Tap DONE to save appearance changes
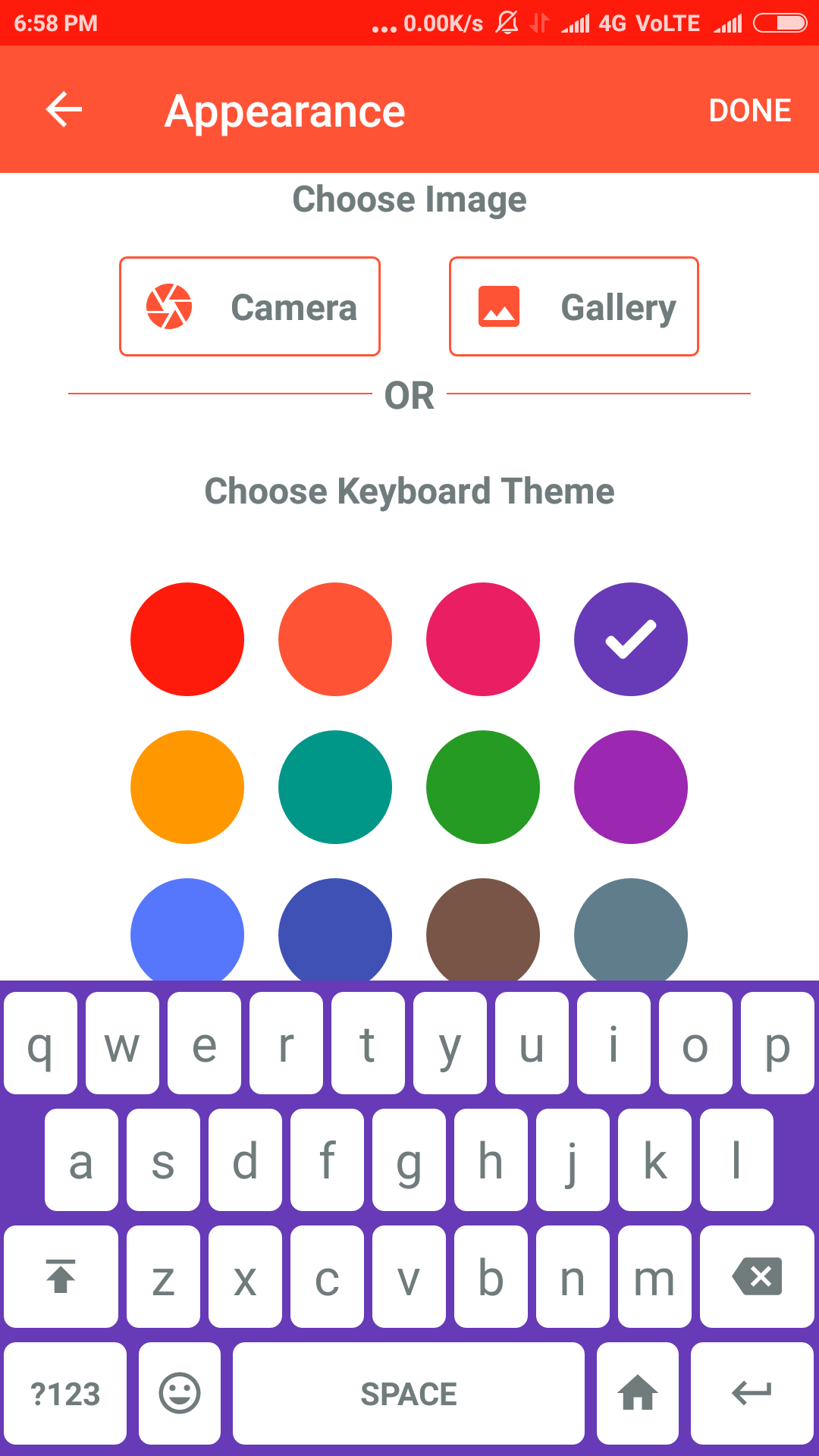This screenshot has width=819, height=1456. pos(750,109)
